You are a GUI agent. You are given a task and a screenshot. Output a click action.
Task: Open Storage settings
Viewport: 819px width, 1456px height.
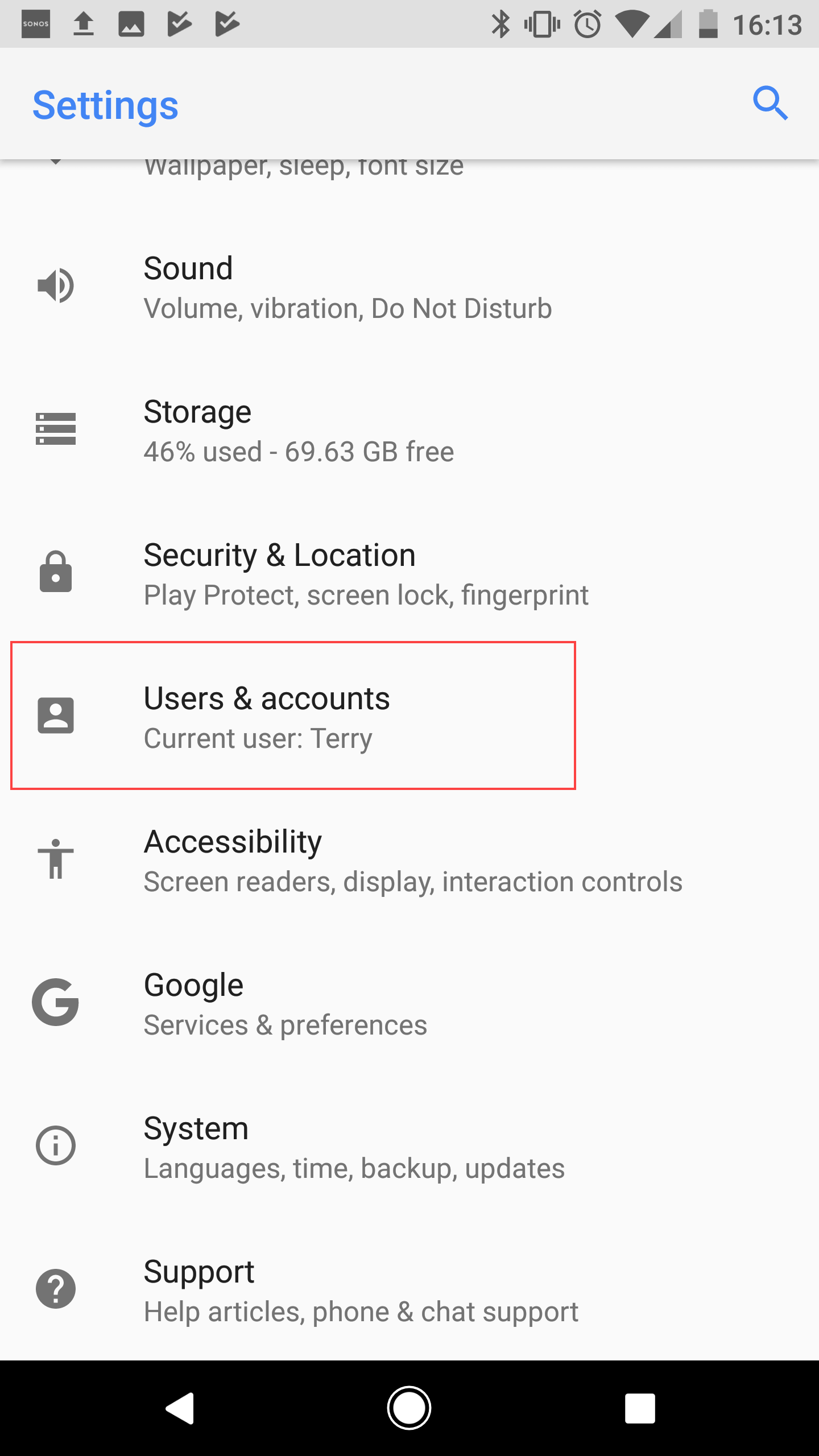pos(409,431)
